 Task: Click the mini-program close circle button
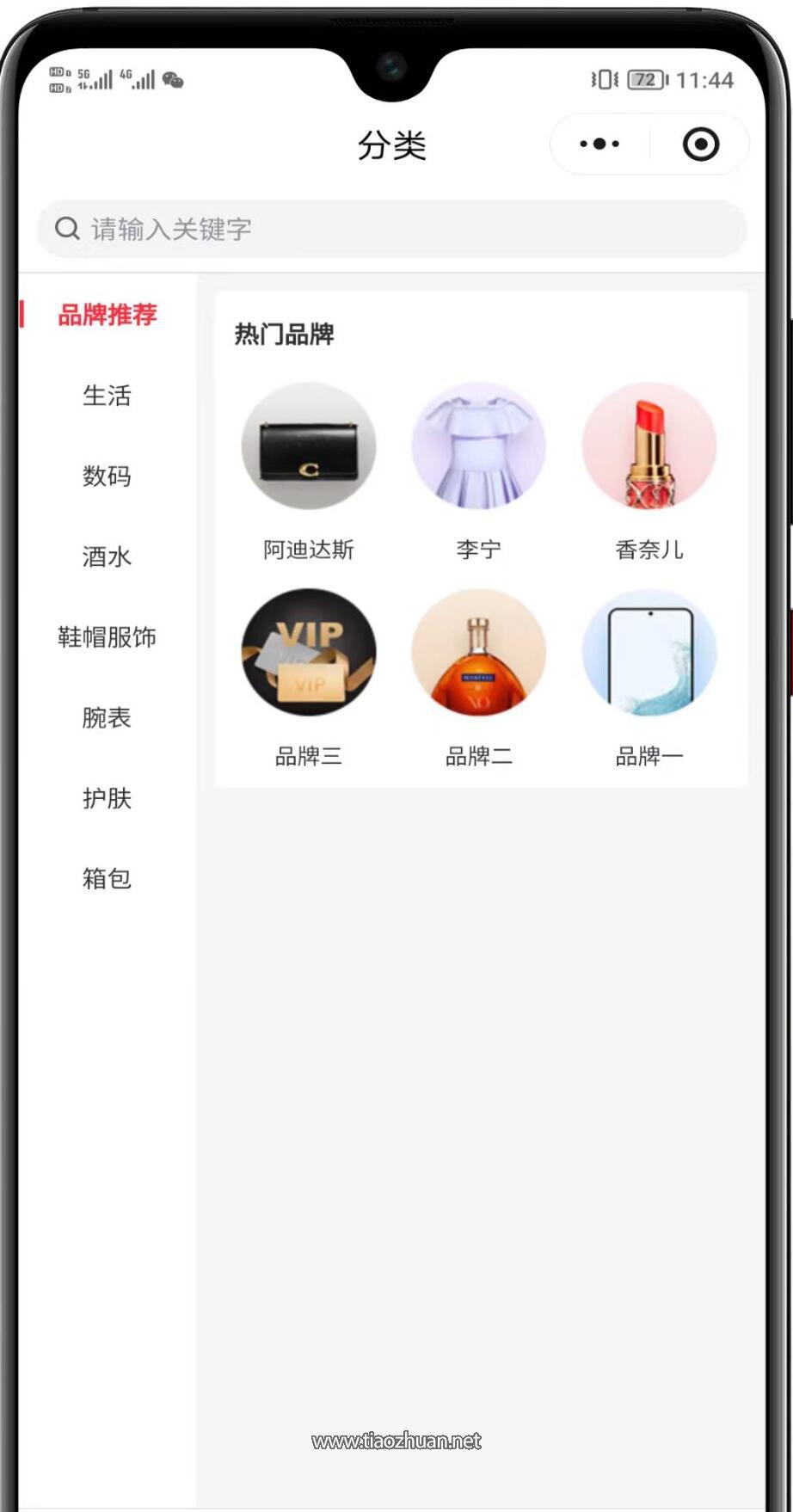699,144
